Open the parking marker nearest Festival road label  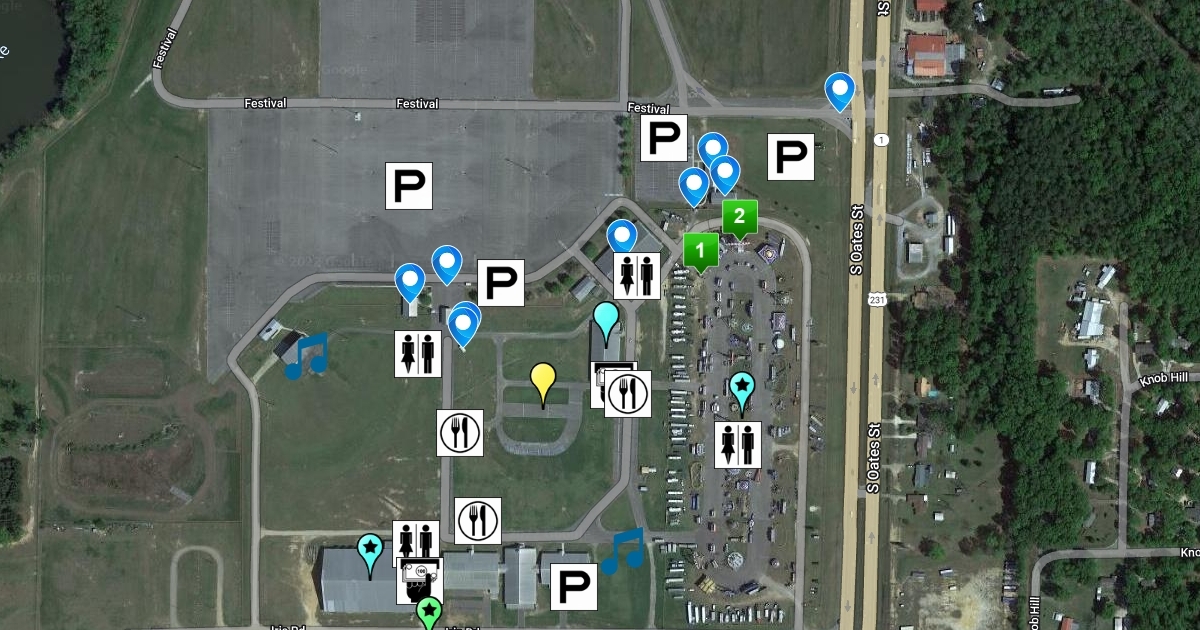(x=665, y=139)
